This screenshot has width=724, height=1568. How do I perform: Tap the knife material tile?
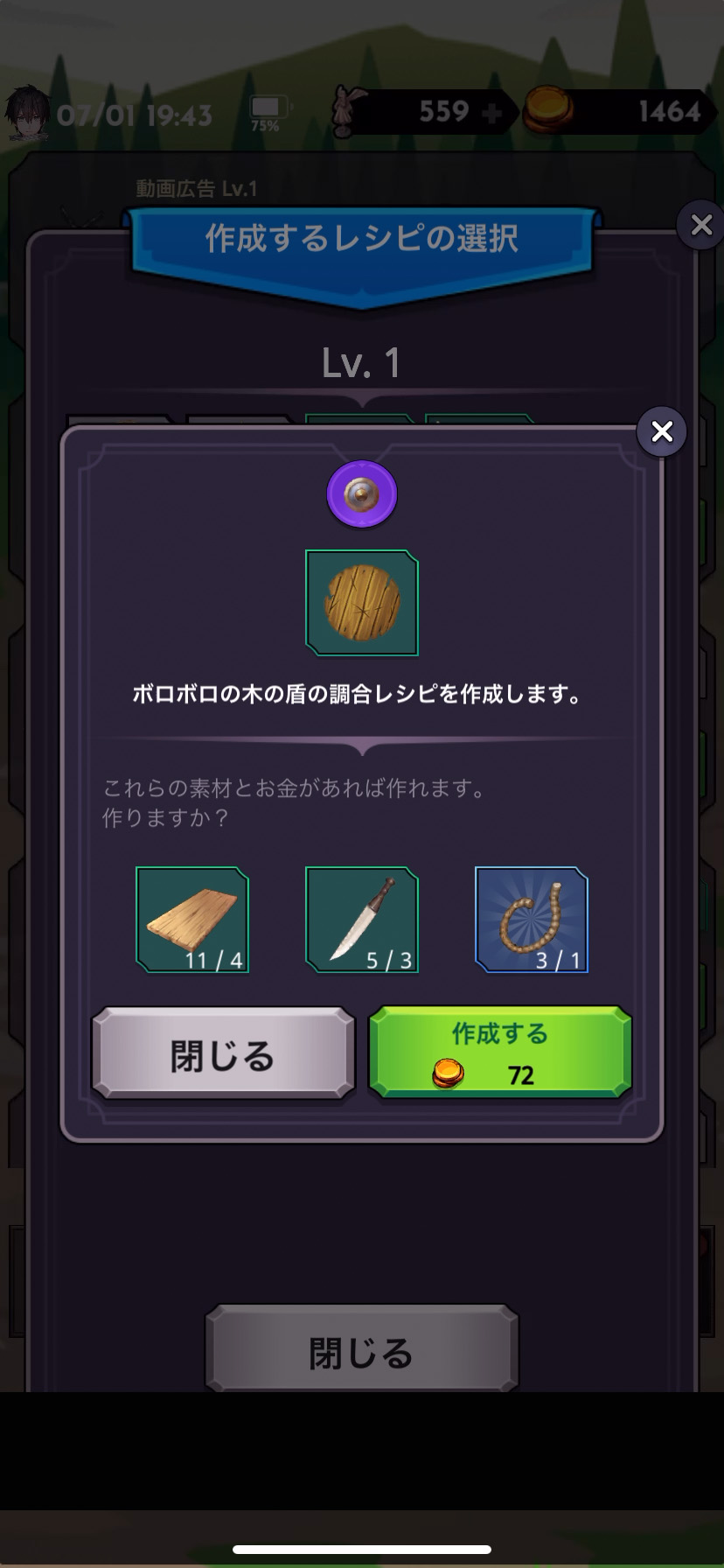pyautogui.click(x=362, y=920)
